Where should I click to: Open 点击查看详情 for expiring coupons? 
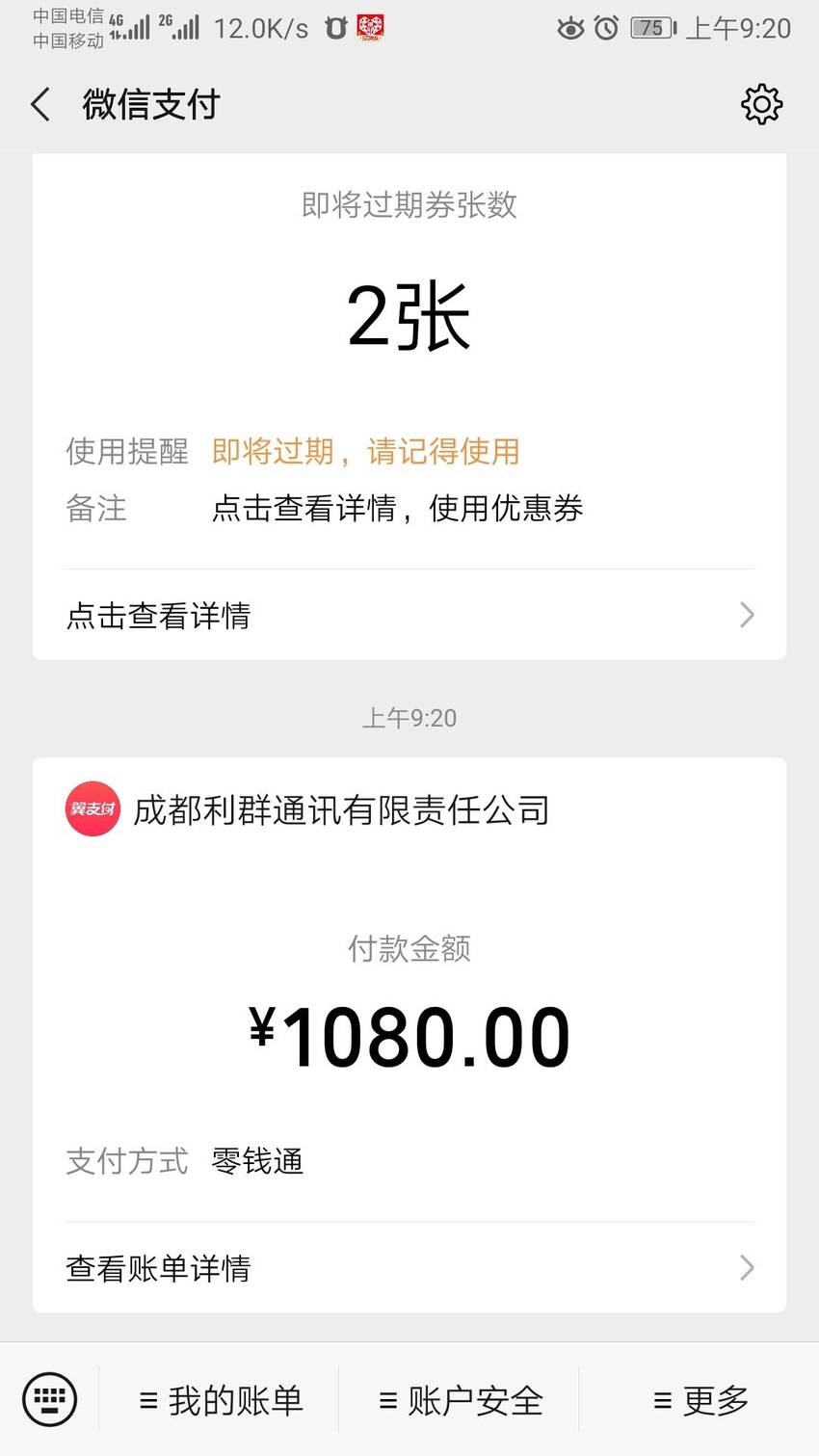409,615
